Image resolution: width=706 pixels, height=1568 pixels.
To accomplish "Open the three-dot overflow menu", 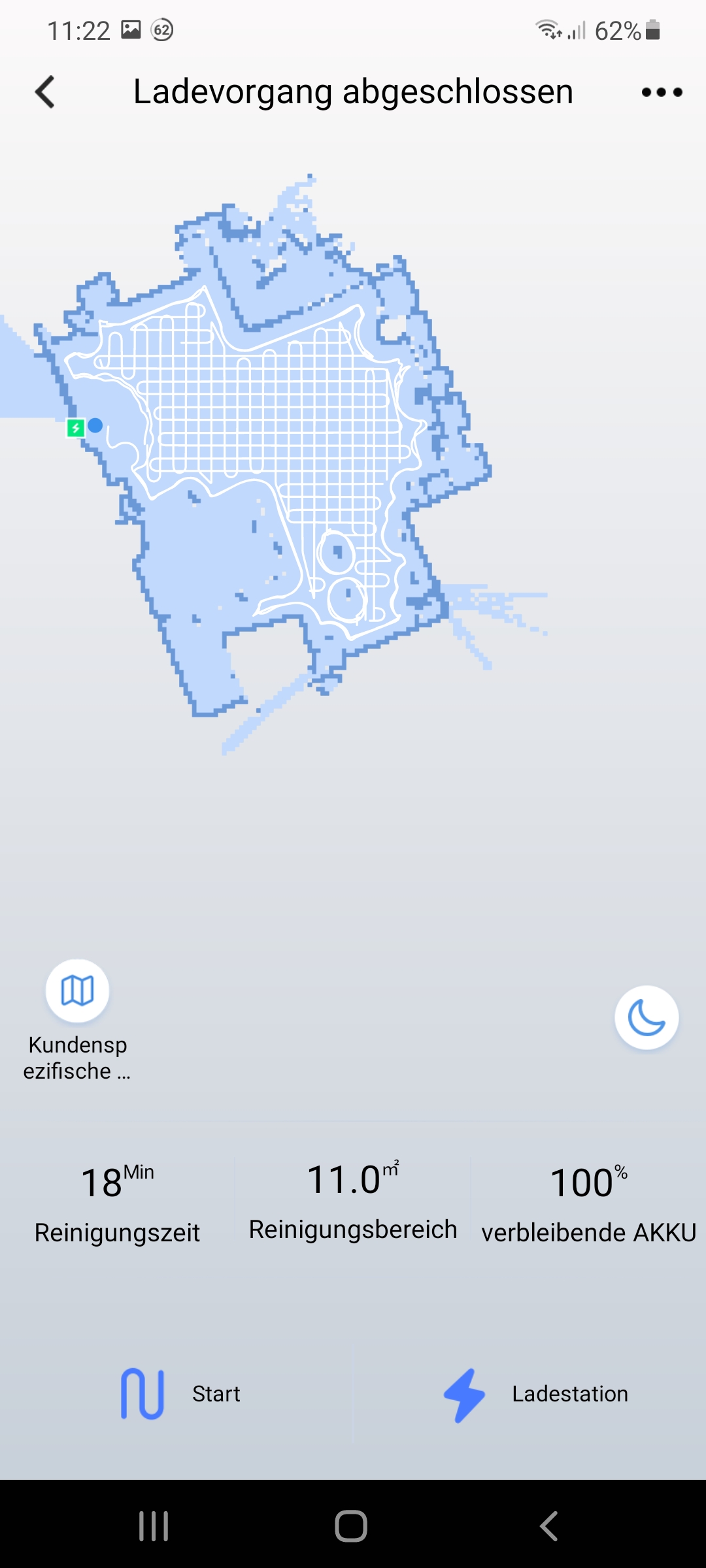I will point(662,92).
